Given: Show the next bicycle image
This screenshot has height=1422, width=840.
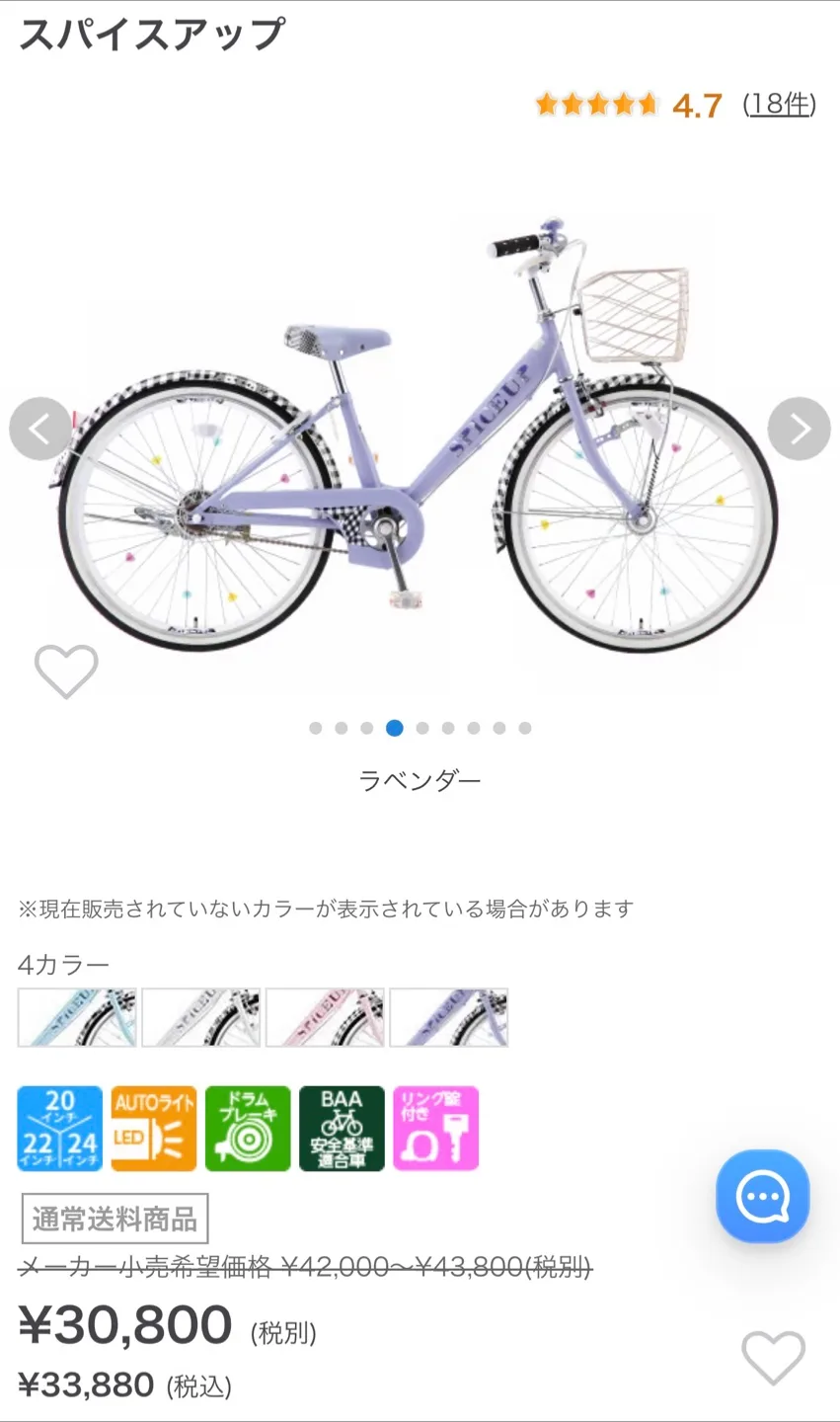Looking at the screenshot, I should pos(799,429).
